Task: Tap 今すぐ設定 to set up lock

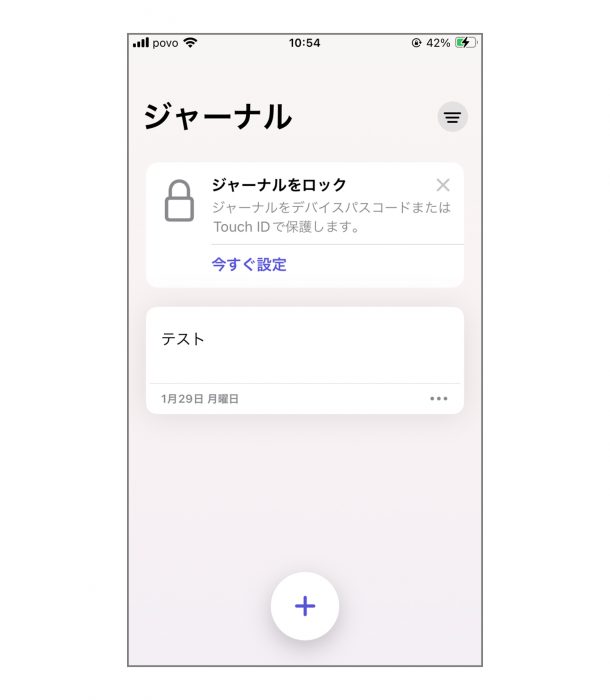Action: 249,265
